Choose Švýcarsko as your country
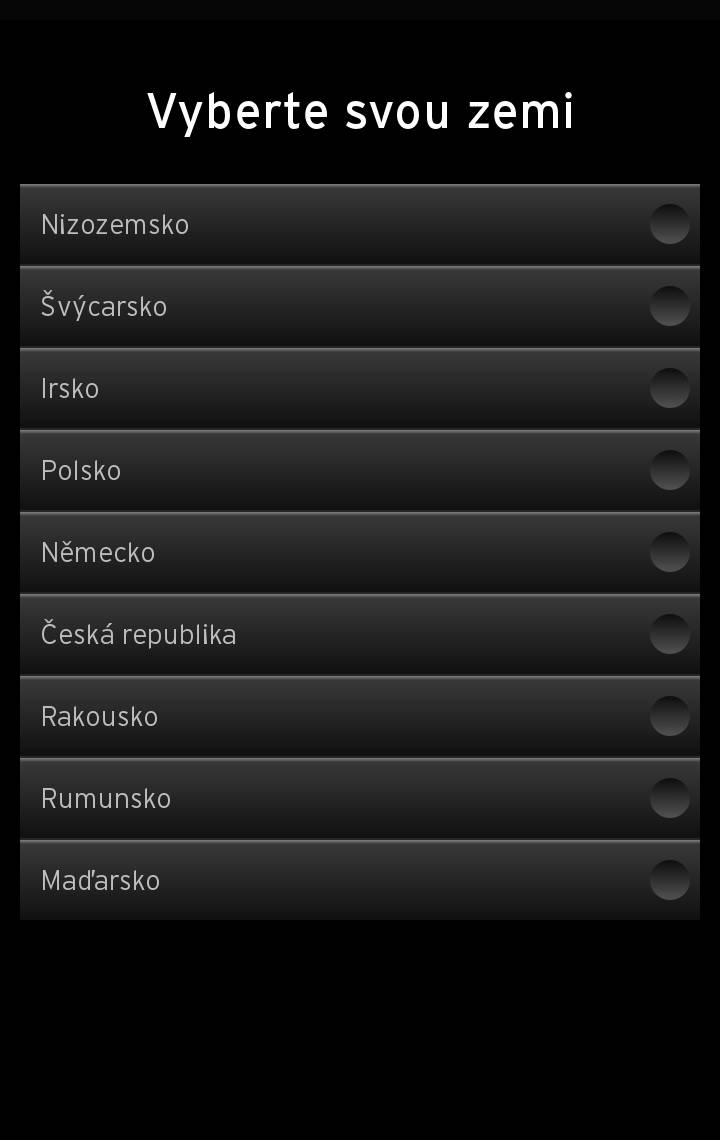The width and height of the screenshot is (720, 1140). pos(300,306)
